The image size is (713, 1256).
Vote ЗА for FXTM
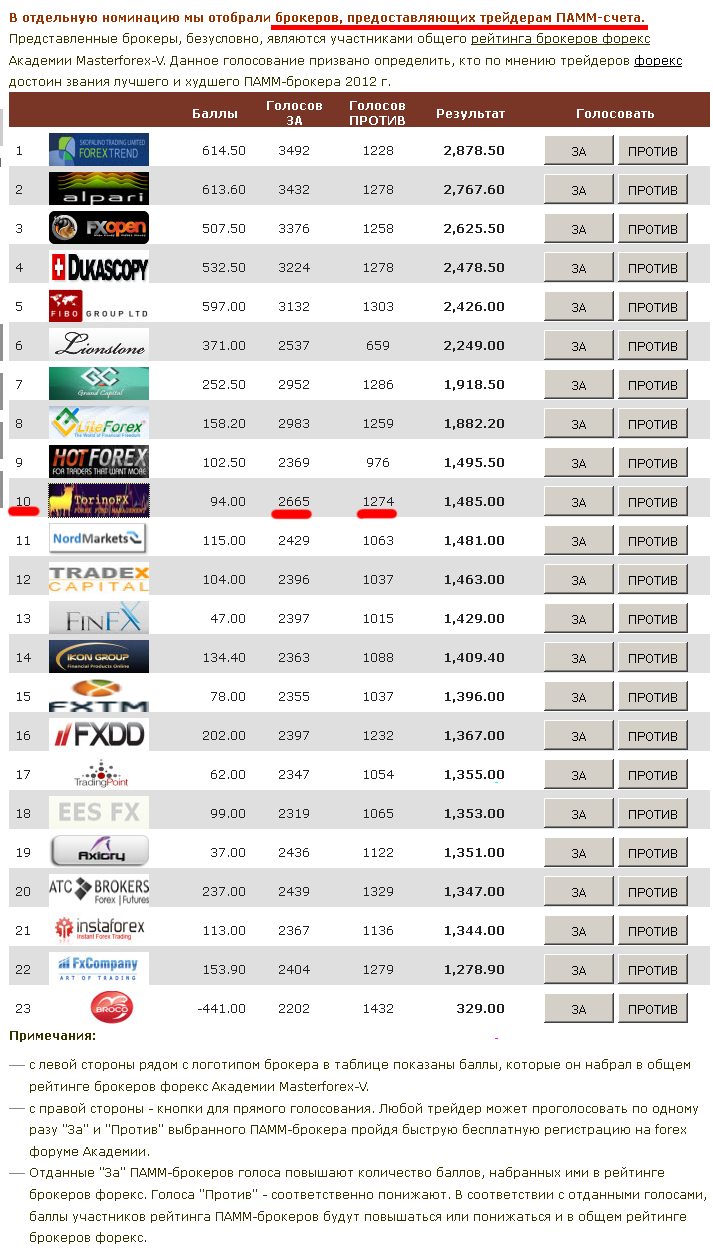click(x=578, y=697)
